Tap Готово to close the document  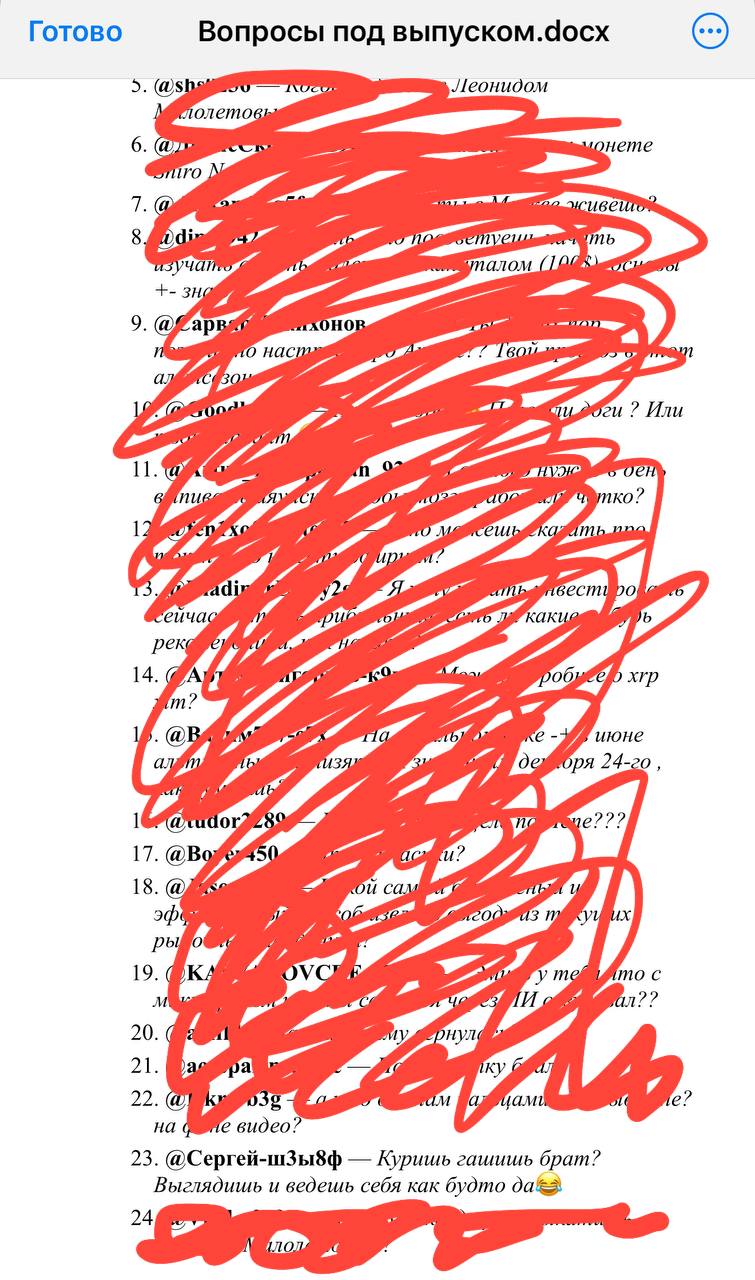click(75, 32)
